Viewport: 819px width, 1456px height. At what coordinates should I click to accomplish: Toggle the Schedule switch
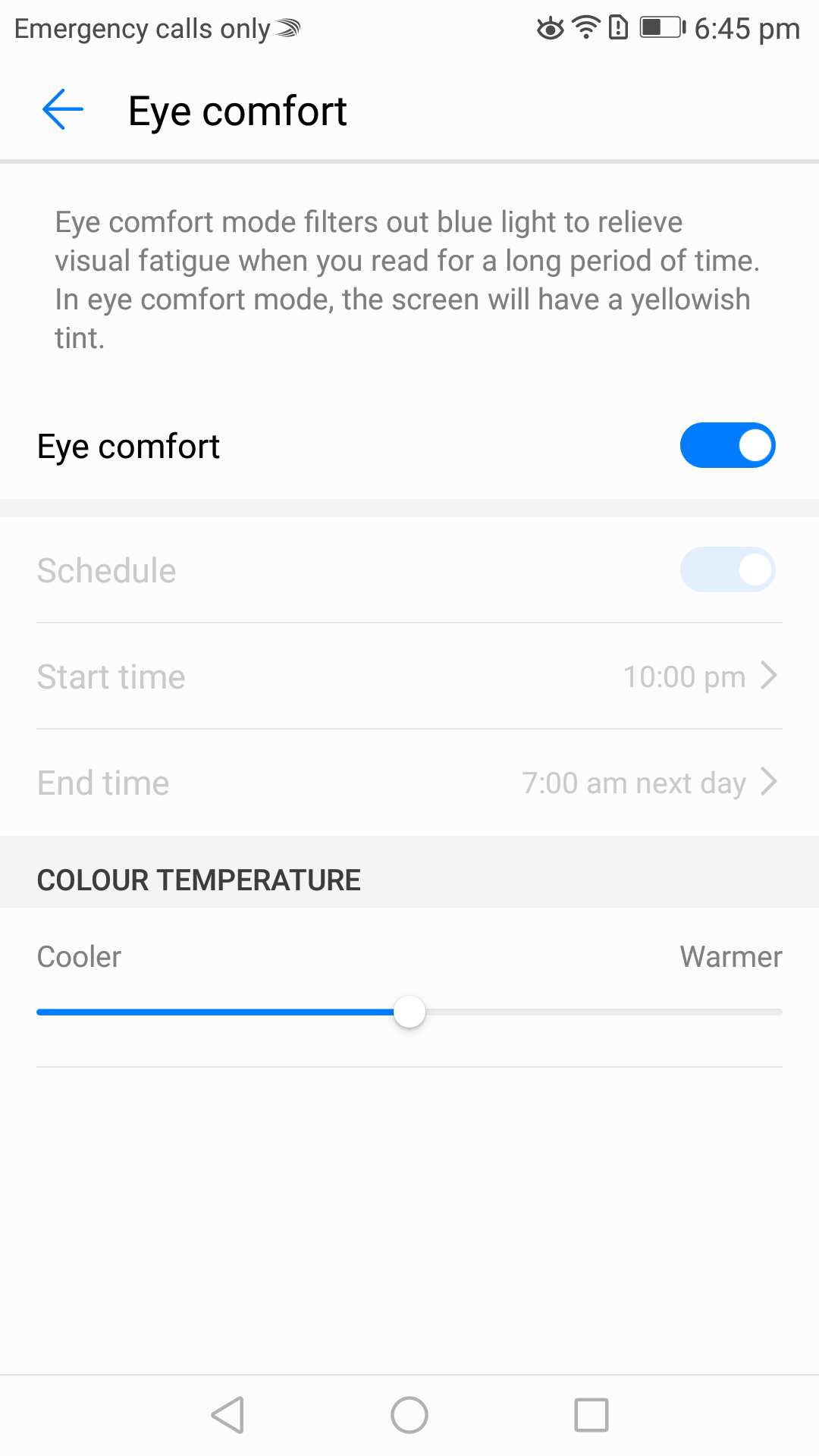(x=727, y=570)
